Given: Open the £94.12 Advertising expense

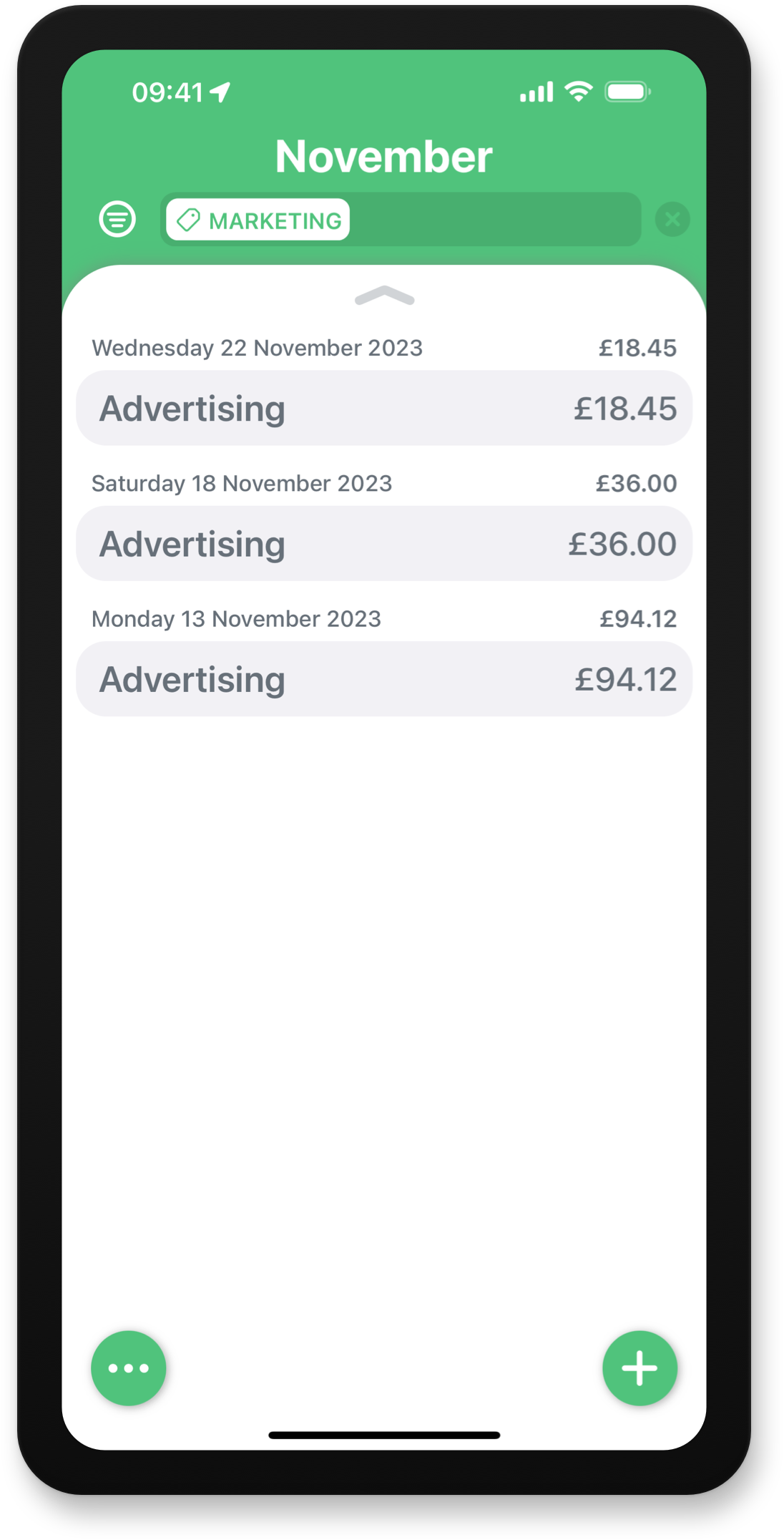Looking at the screenshot, I should point(384,679).
